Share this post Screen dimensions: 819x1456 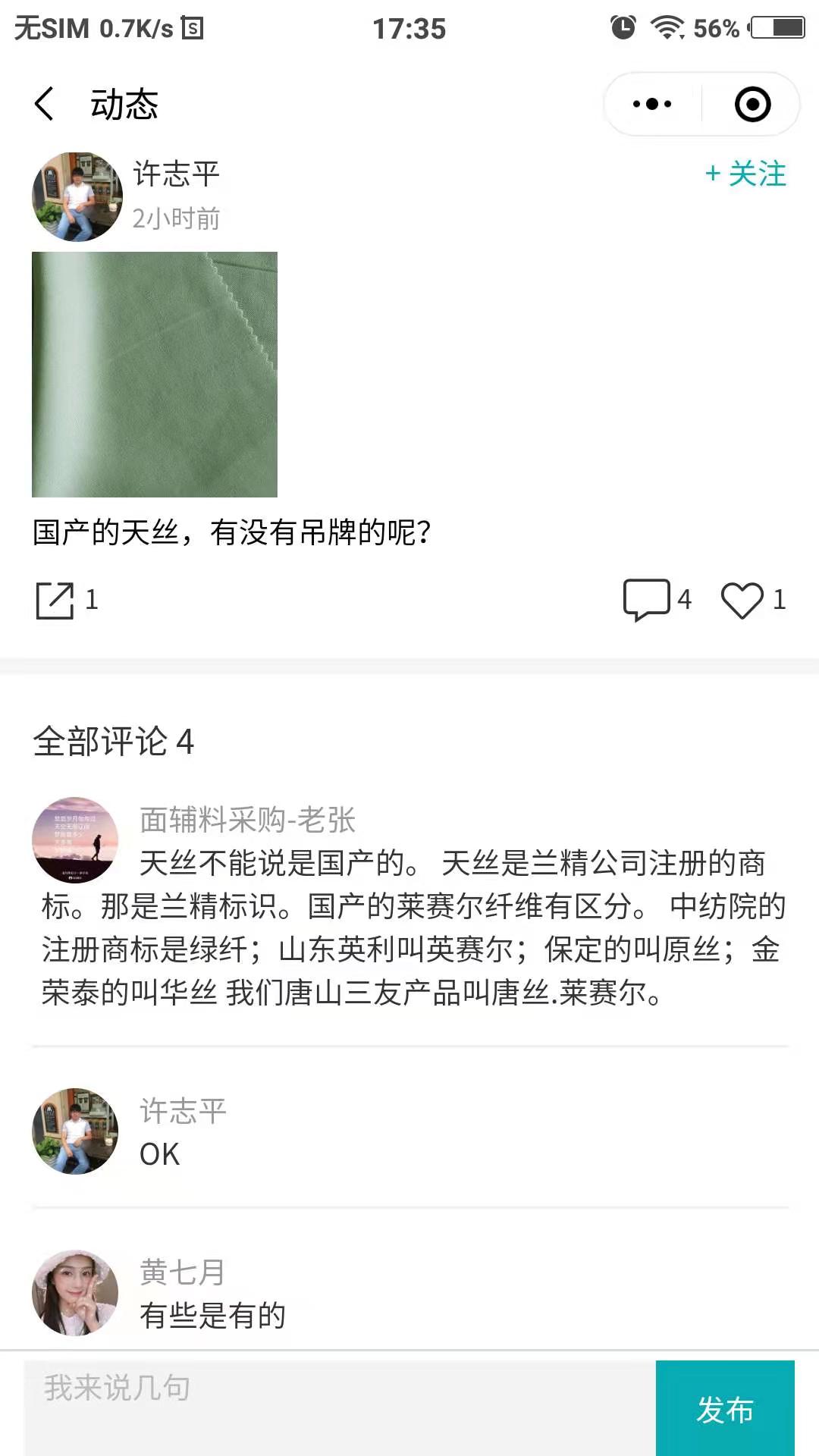click(x=55, y=600)
